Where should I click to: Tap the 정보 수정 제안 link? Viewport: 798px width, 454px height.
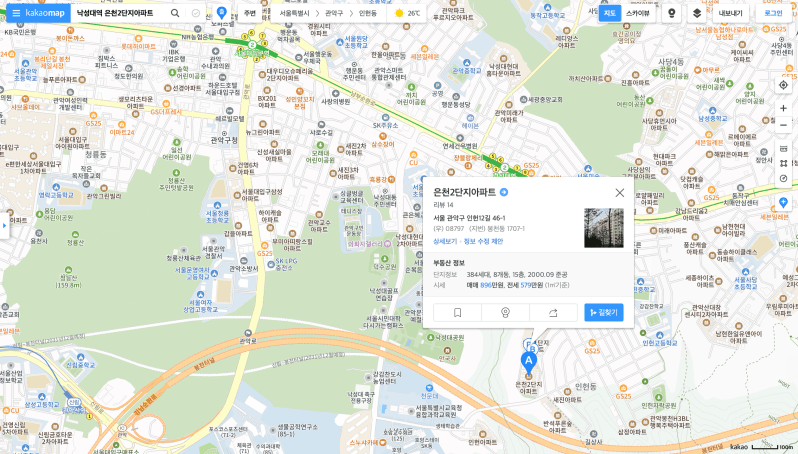pyautogui.click(x=483, y=241)
